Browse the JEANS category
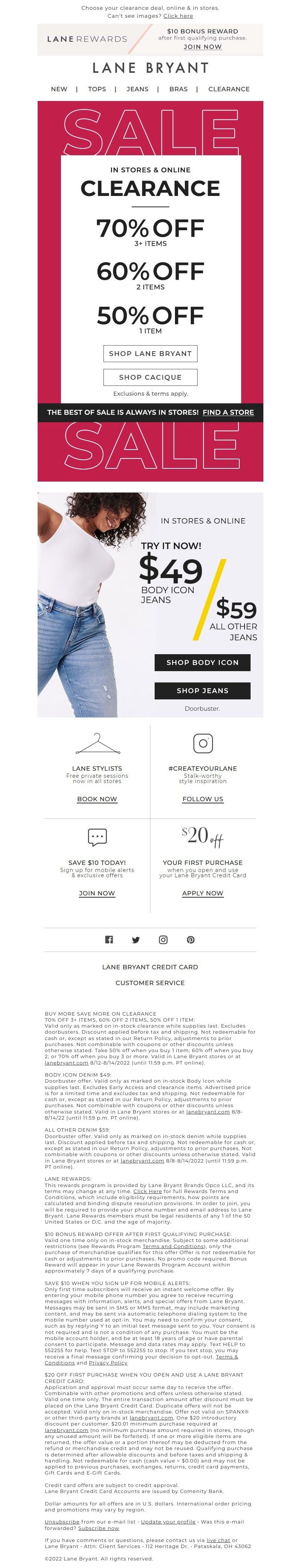Image resolution: width=301 pixels, height=1568 pixels. point(137,89)
